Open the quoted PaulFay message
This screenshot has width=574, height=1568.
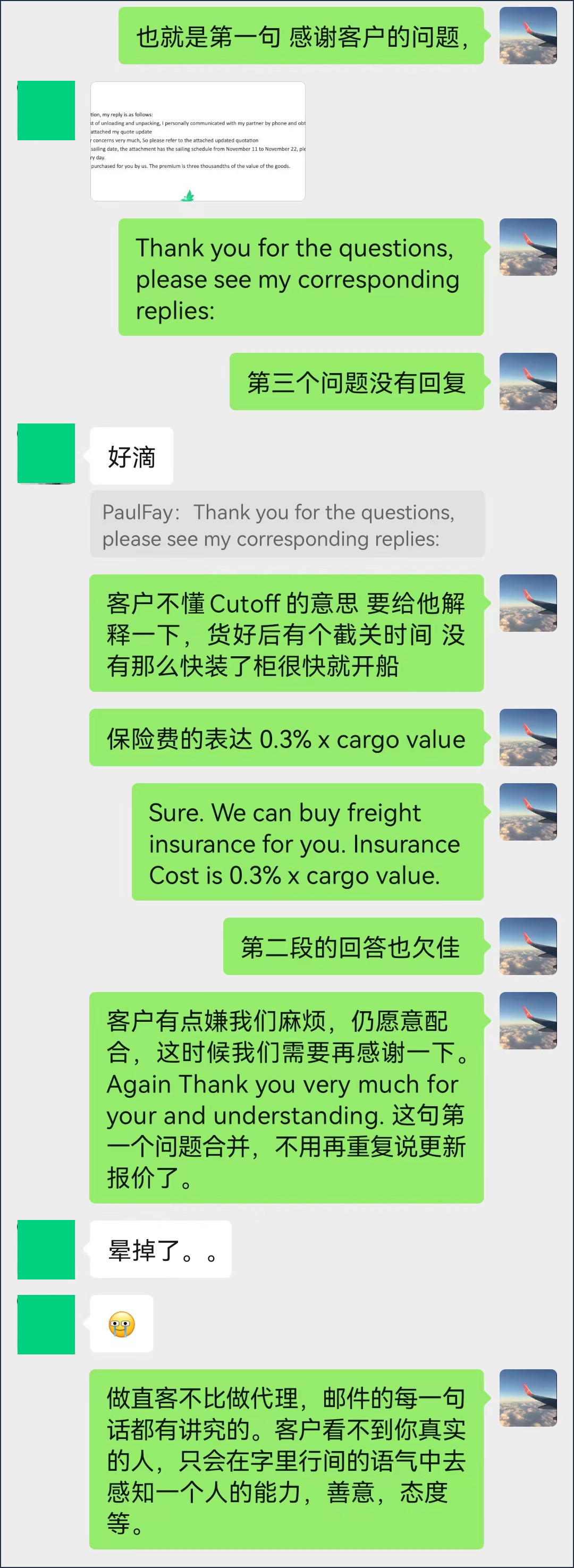(288, 524)
